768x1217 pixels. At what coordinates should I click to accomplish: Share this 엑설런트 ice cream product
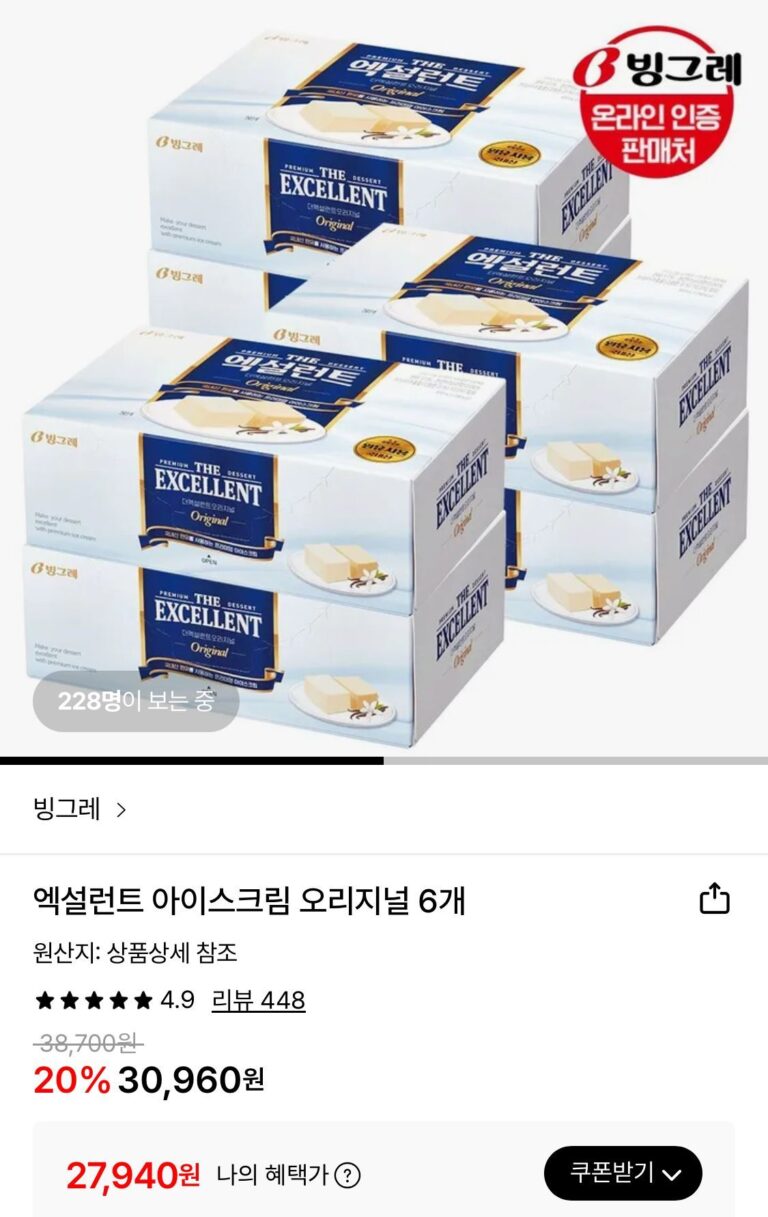[x=714, y=899]
